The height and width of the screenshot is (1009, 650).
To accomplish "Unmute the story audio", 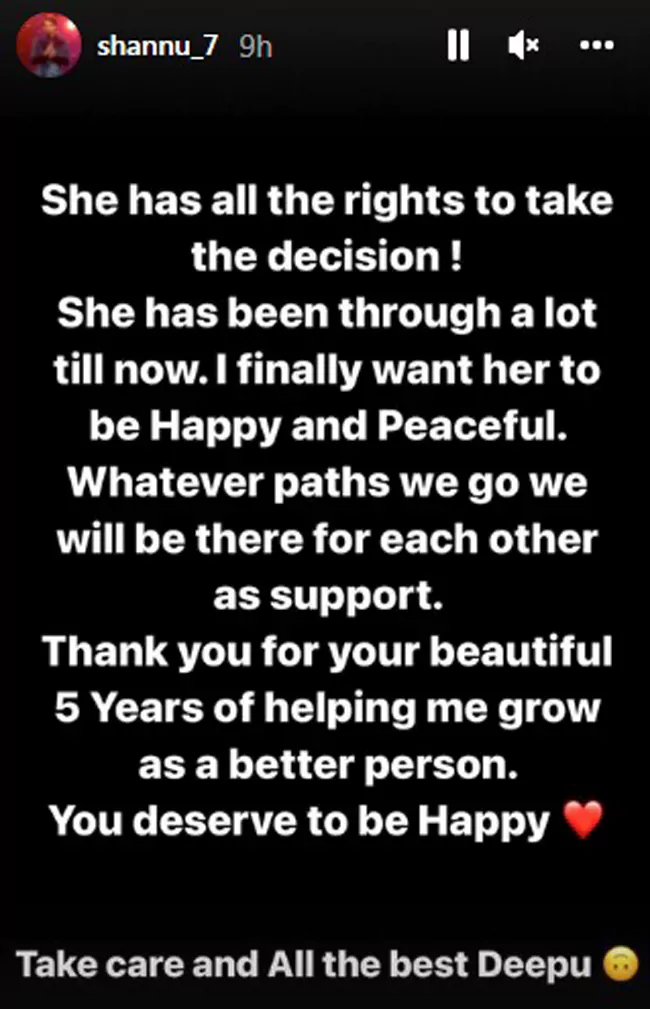I will [524, 46].
